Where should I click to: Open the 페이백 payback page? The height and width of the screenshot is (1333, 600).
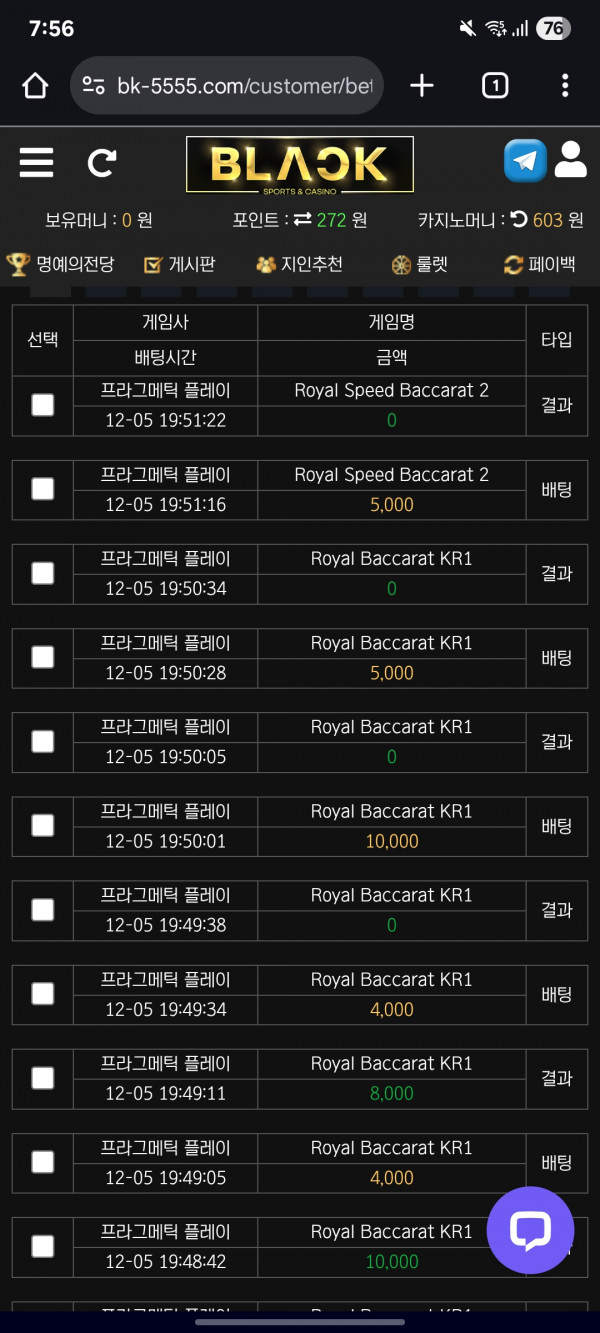540,264
